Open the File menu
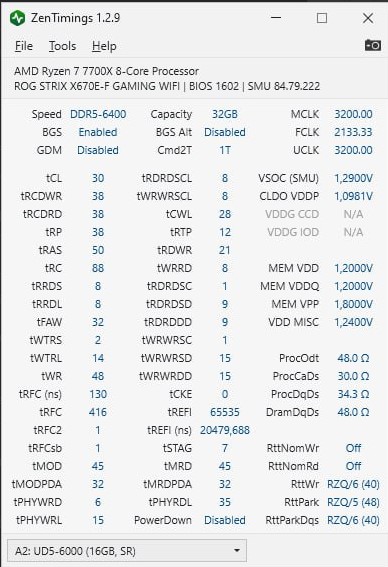The width and height of the screenshot is (388, 567). (x=24, y=46)
